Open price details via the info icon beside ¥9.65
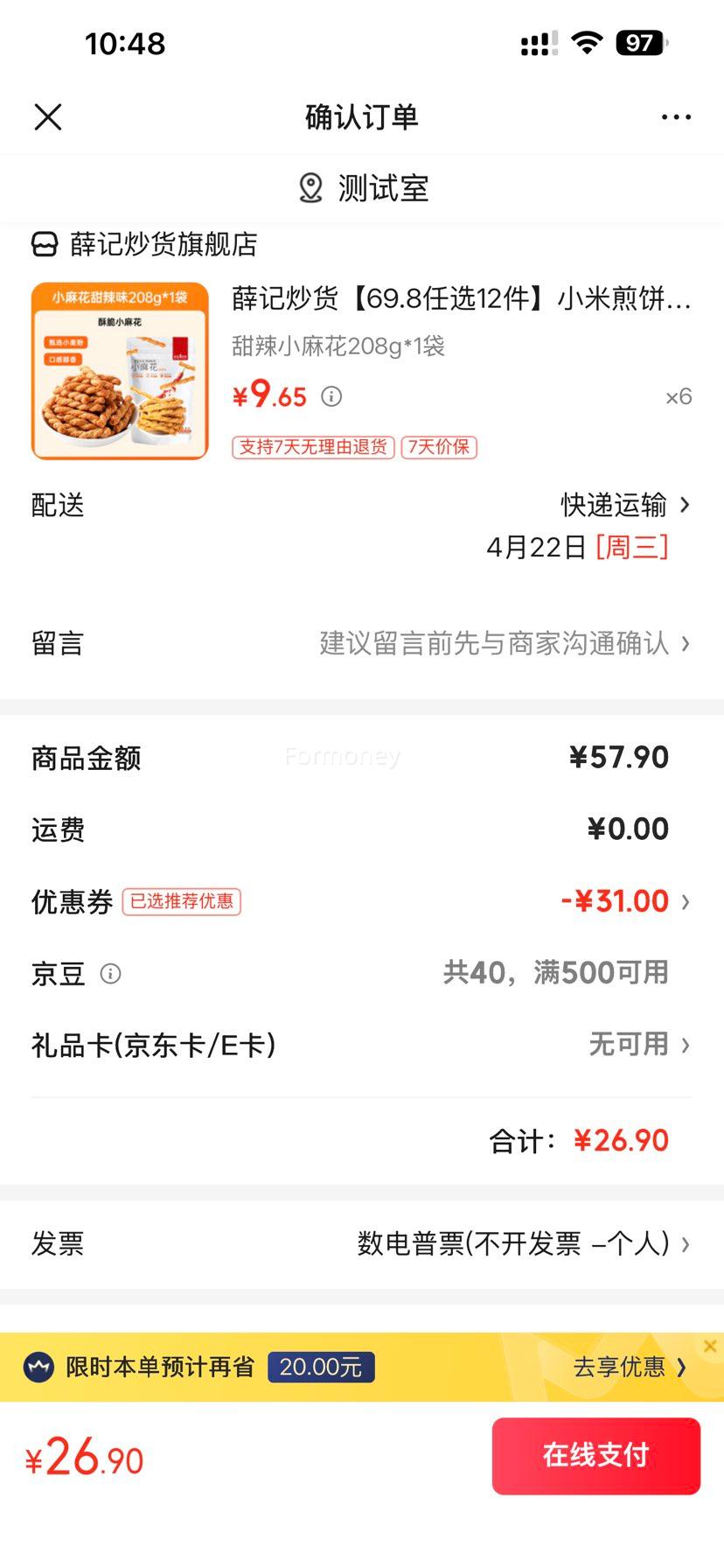724x1568 pixels. (330, 396)
